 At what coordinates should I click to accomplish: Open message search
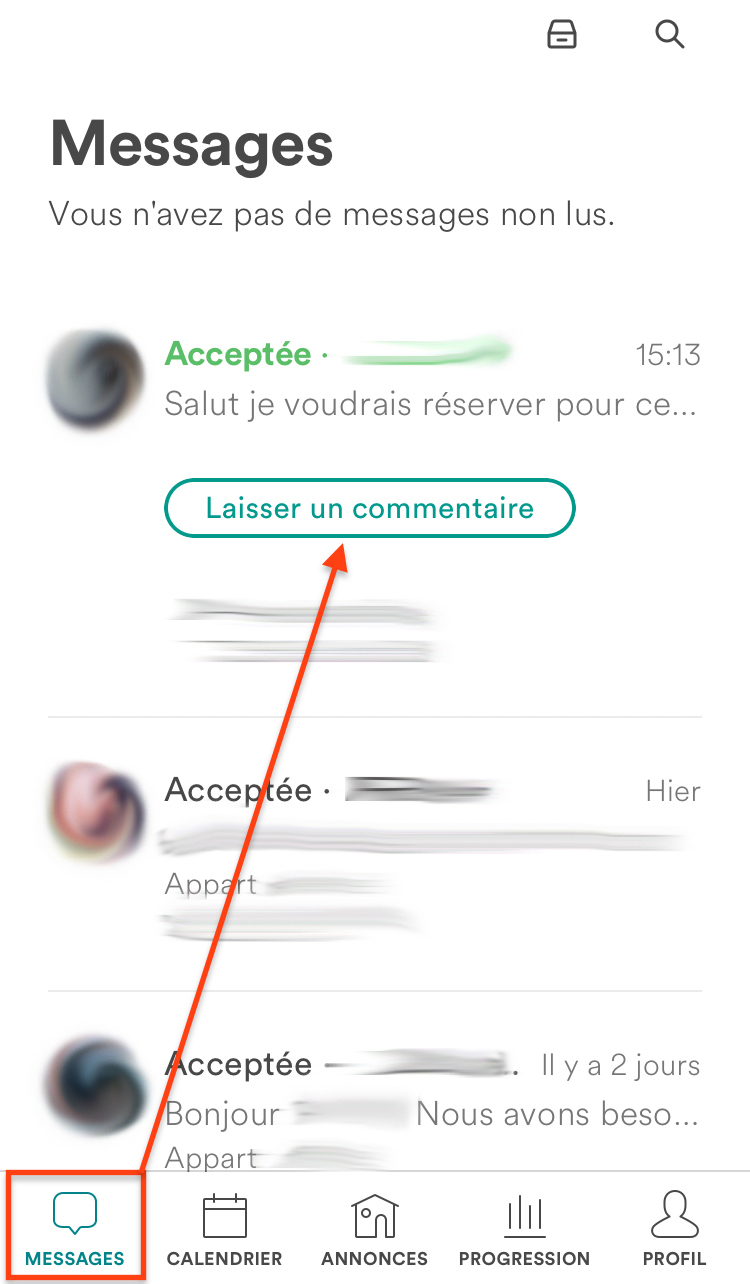(669, 35)
